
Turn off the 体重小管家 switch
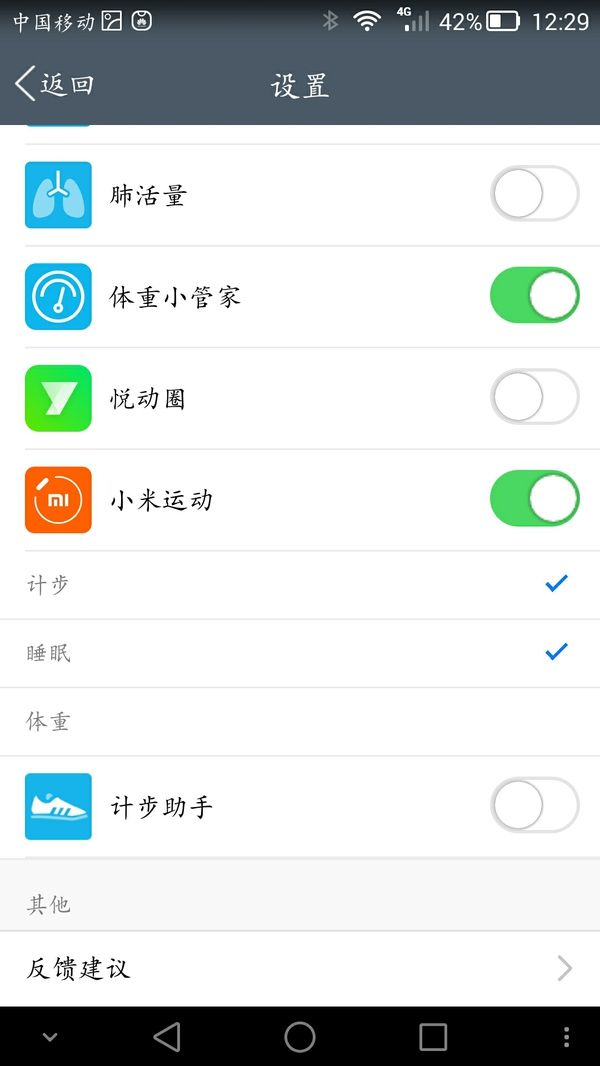point(535,295)
